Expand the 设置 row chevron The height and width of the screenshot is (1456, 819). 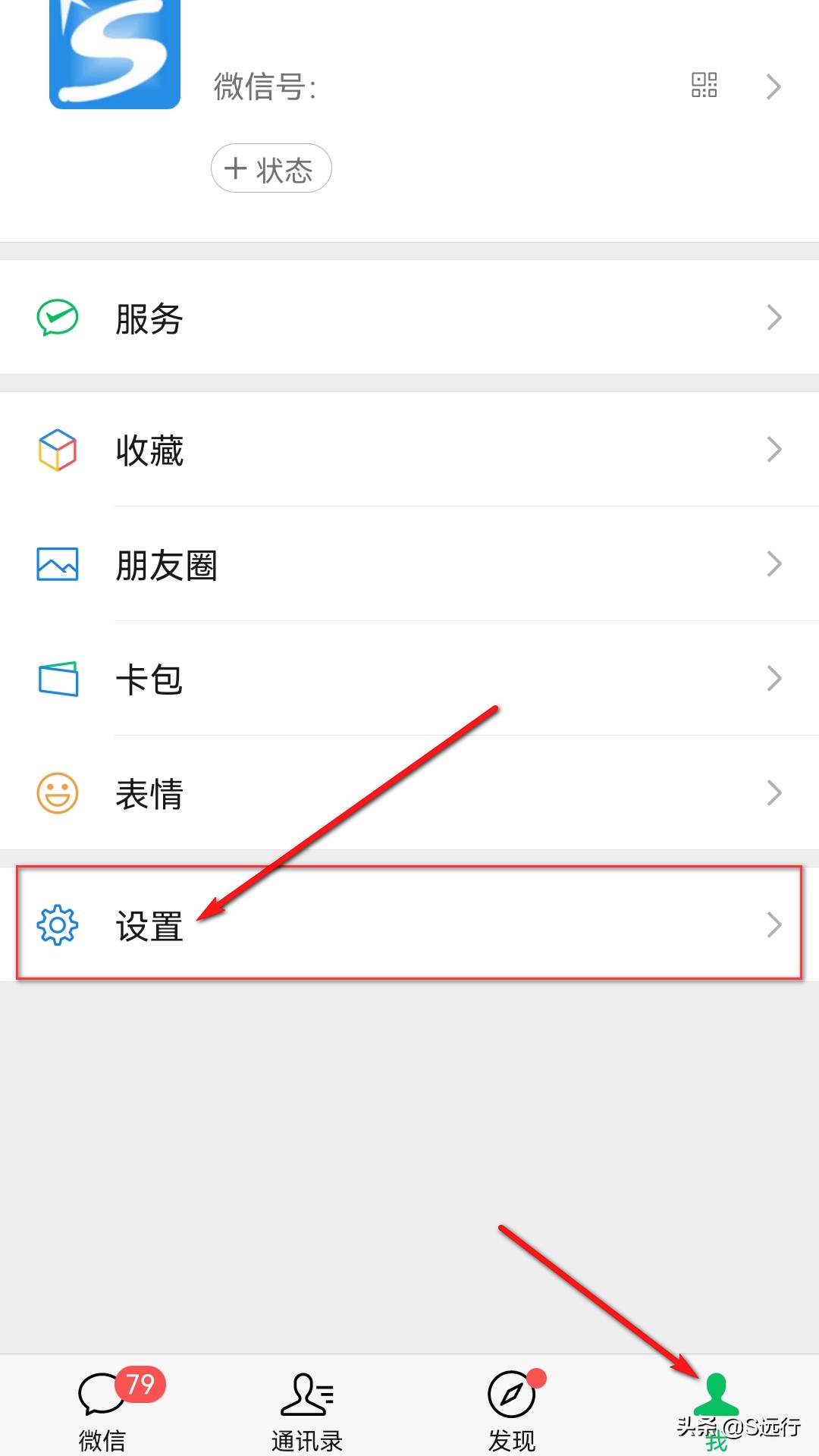773,925
